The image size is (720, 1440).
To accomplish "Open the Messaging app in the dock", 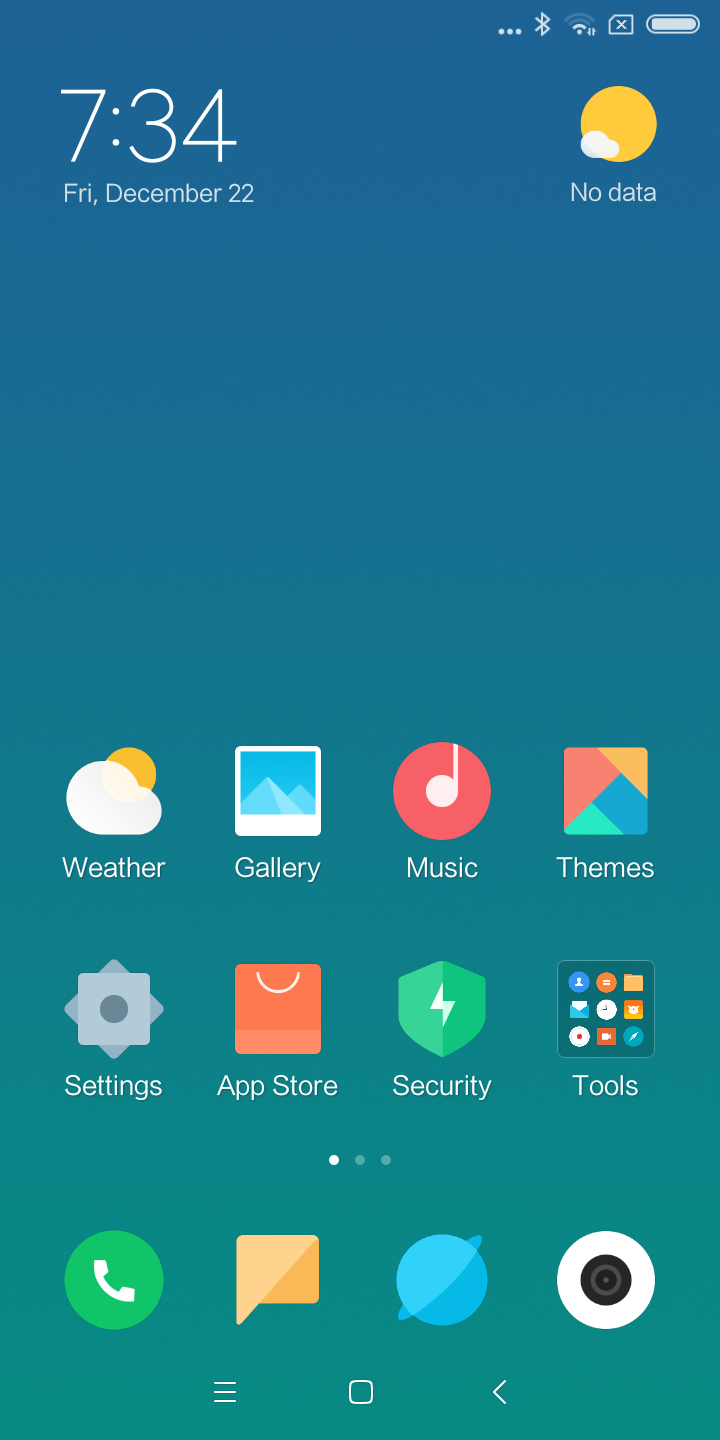I will [x=278, y=1280].
